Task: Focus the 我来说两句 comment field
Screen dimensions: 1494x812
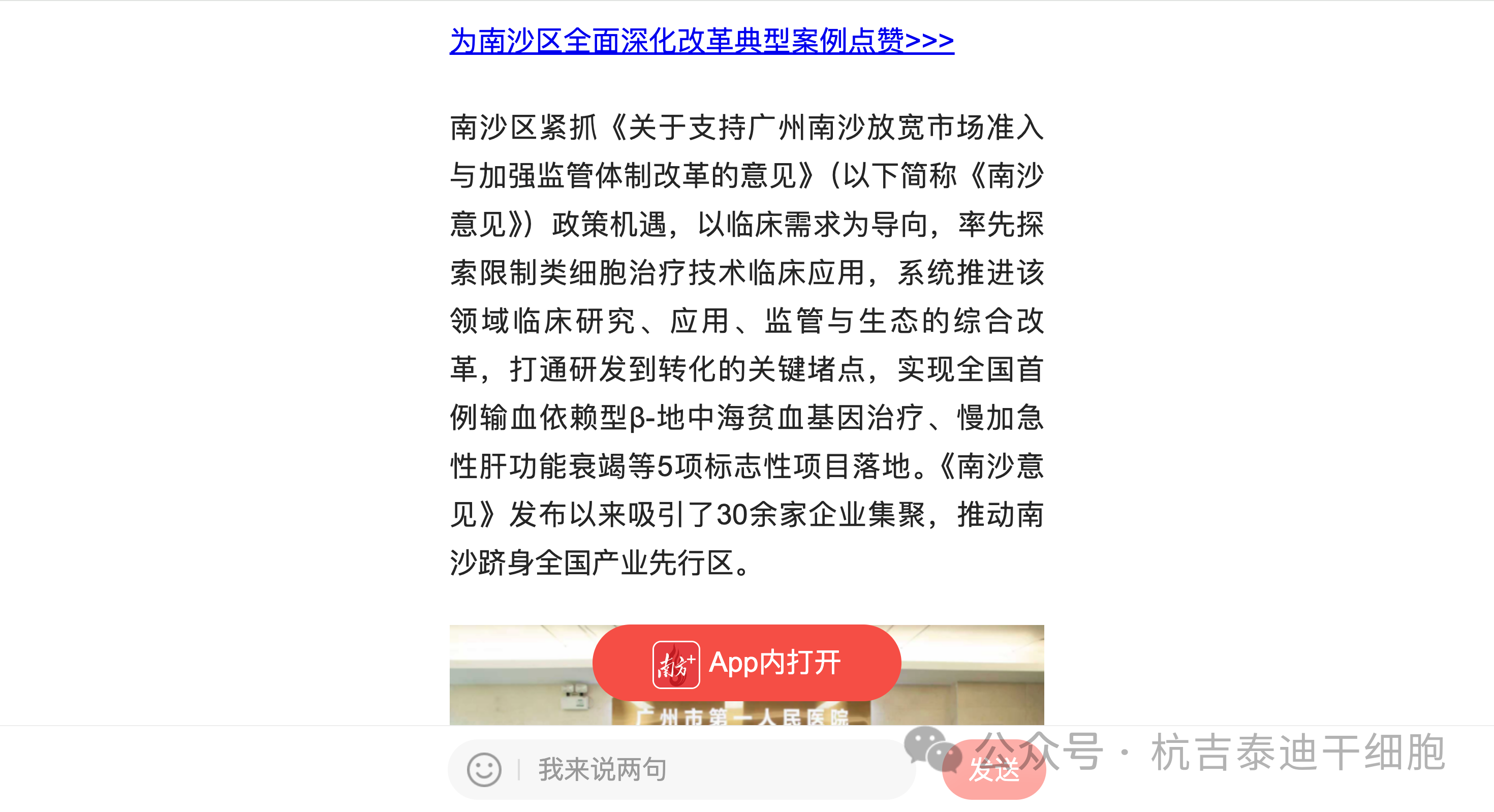Action: pyautogui.click(x=696, y=770)
